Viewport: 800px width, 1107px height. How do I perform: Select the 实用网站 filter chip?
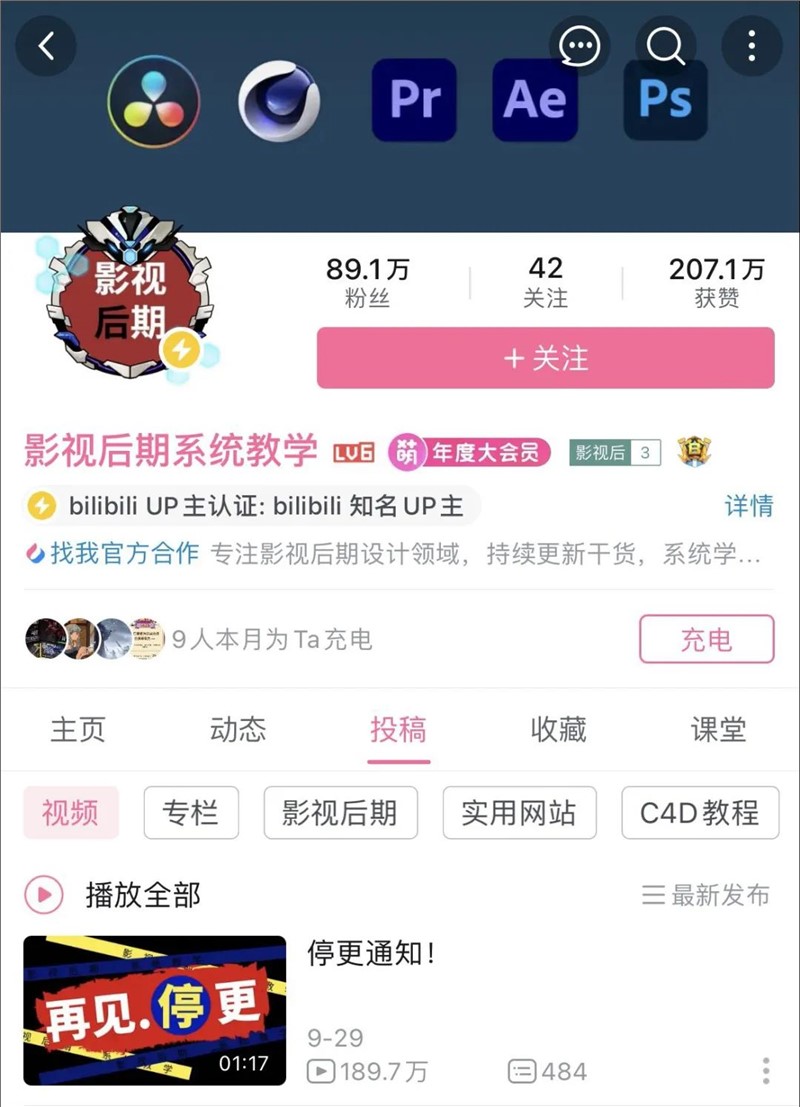pyautogui.click(x=519, y=812)
